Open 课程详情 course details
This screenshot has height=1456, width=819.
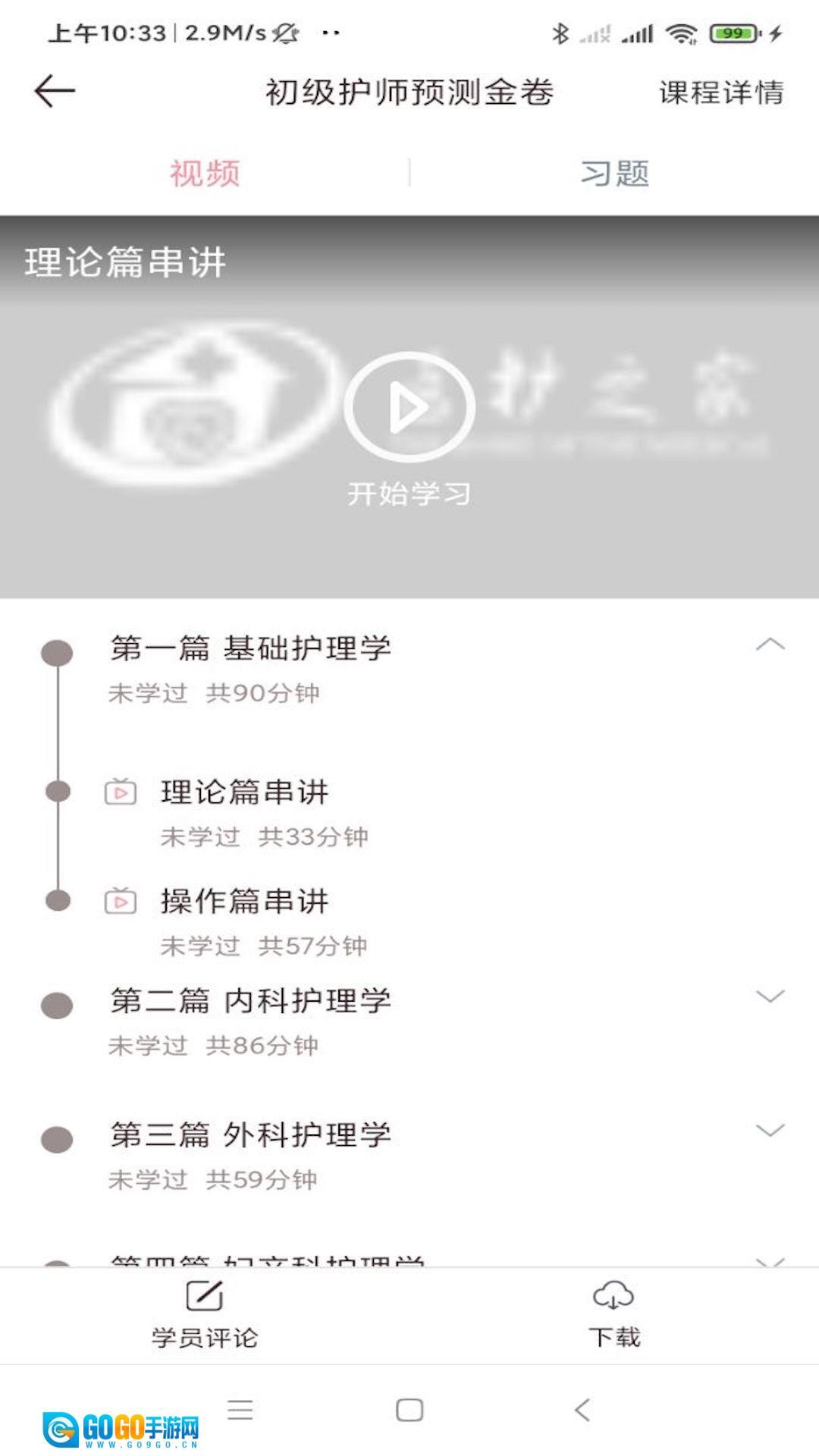click(720, 93)
